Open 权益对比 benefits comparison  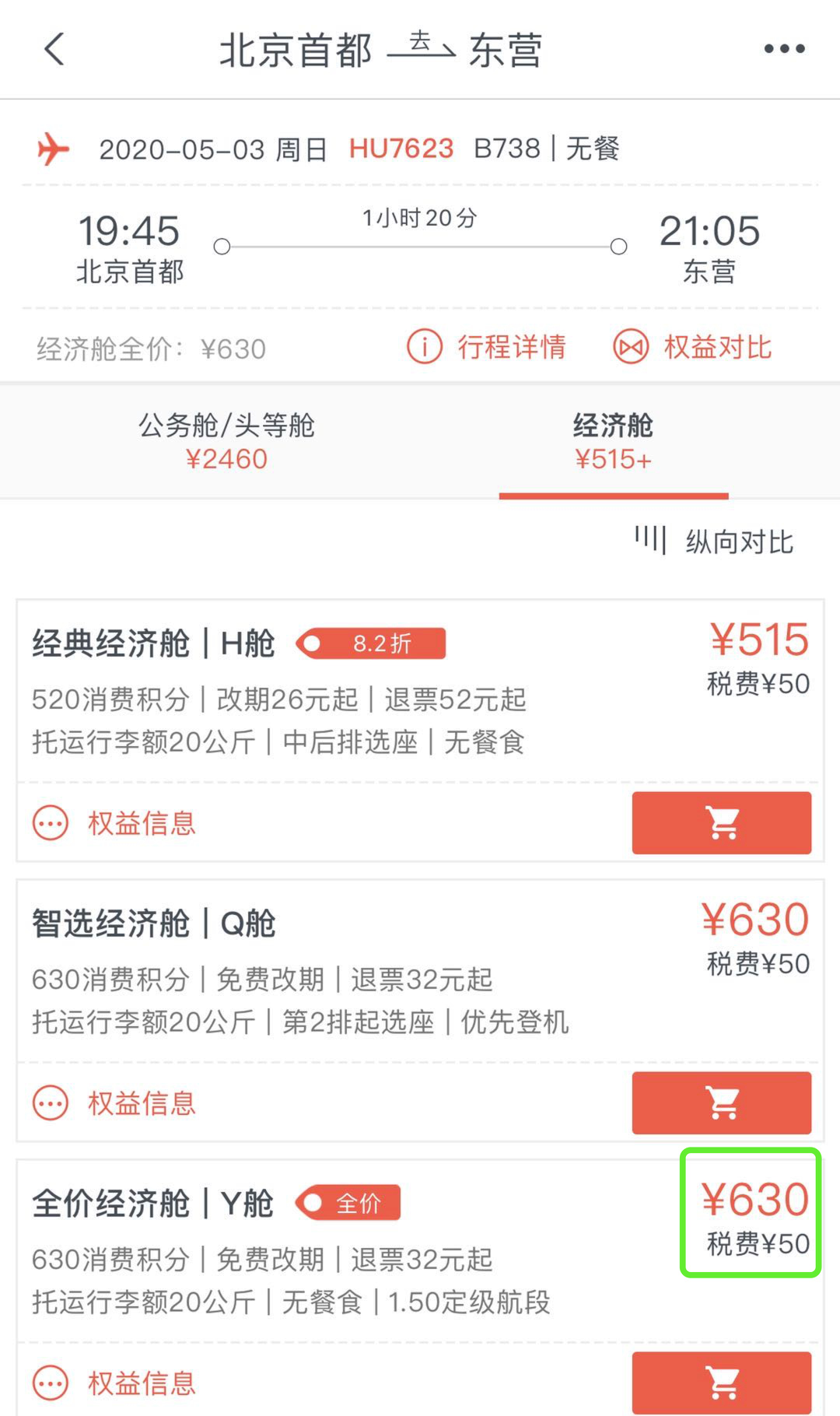coord(692,347)
